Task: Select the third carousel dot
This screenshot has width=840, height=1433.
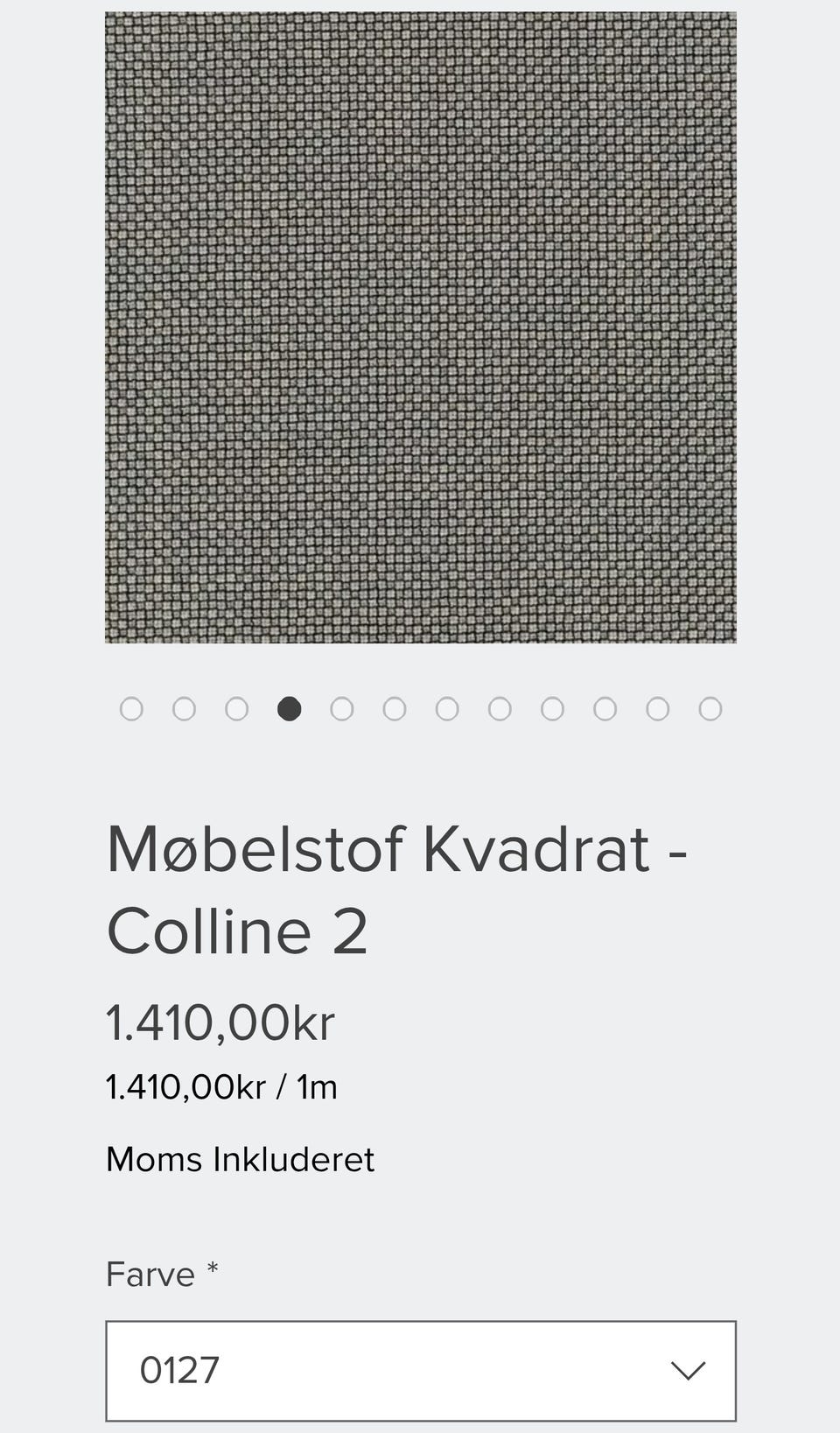Action: point(237,709)
